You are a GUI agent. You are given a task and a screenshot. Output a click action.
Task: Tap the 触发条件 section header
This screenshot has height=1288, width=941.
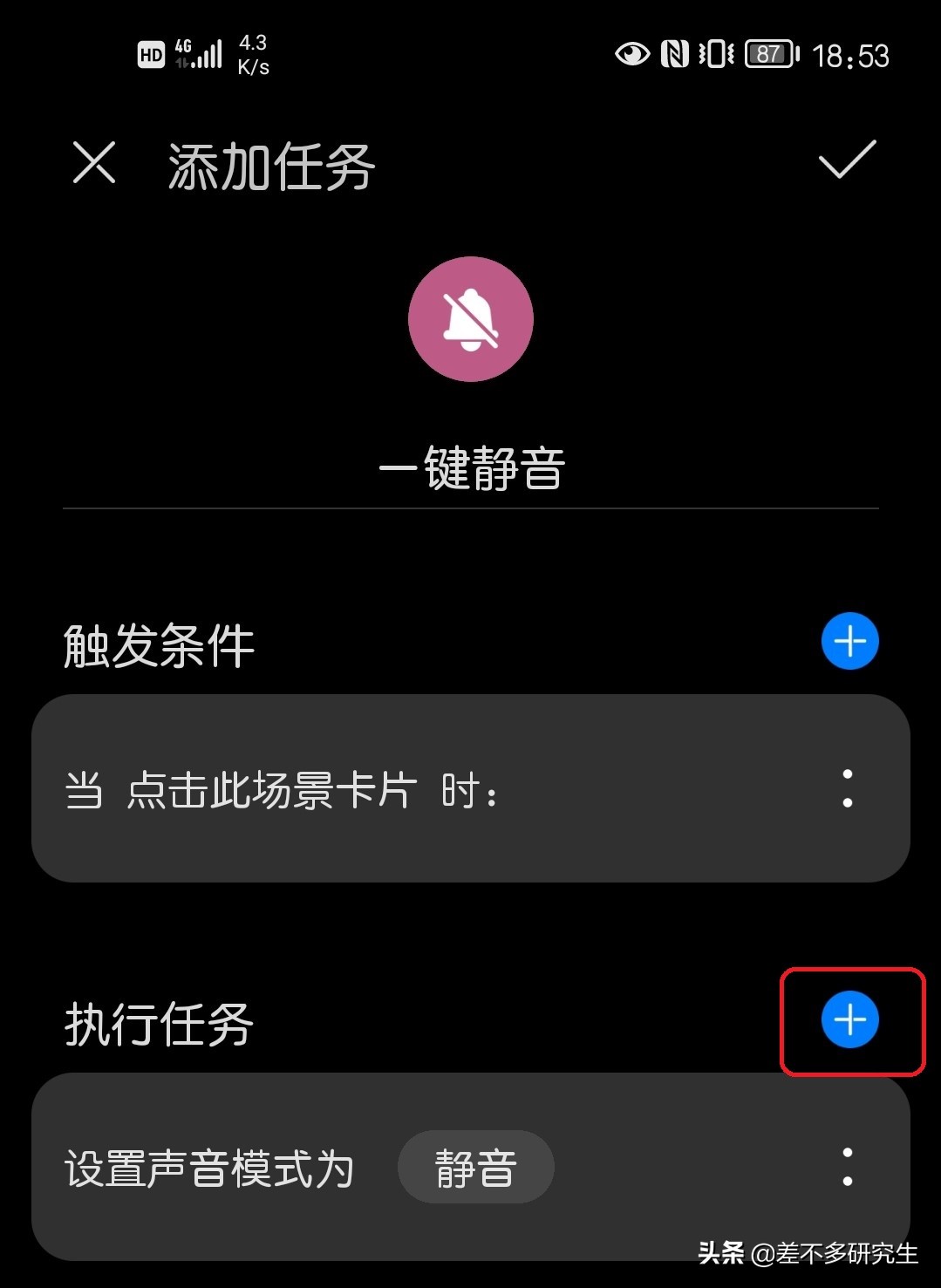pyautogui.click(x=157, y=645)
